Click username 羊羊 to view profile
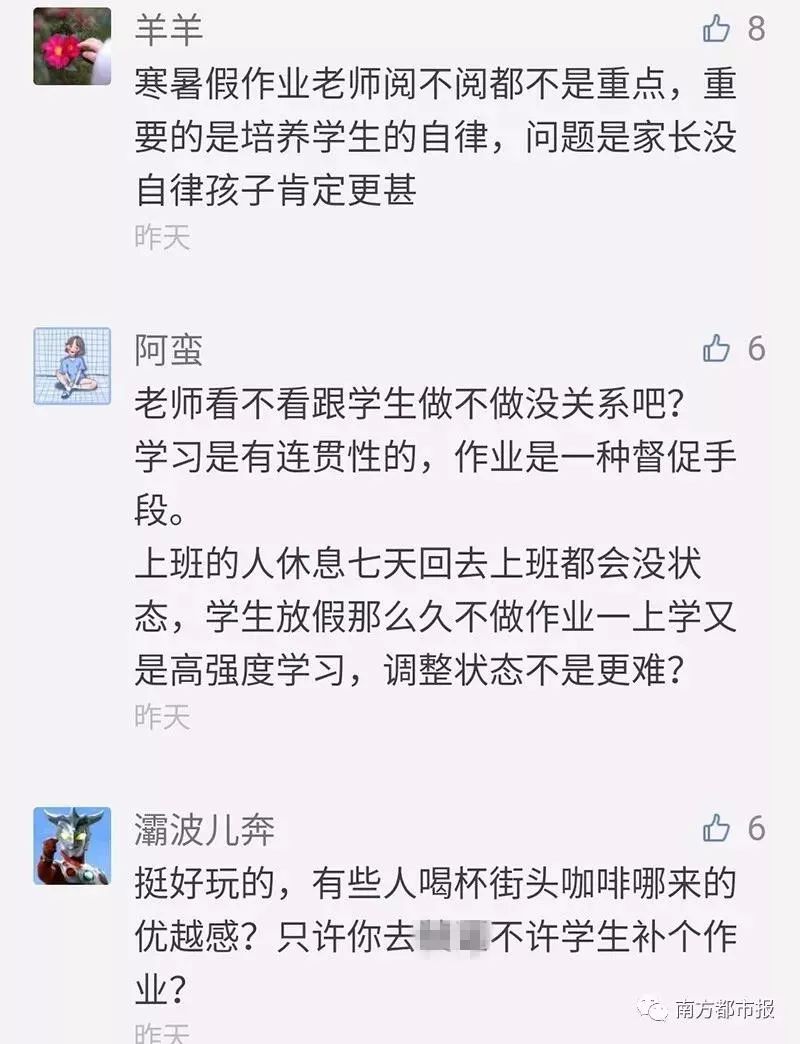 pyautogui.click(x=167, y=31)
